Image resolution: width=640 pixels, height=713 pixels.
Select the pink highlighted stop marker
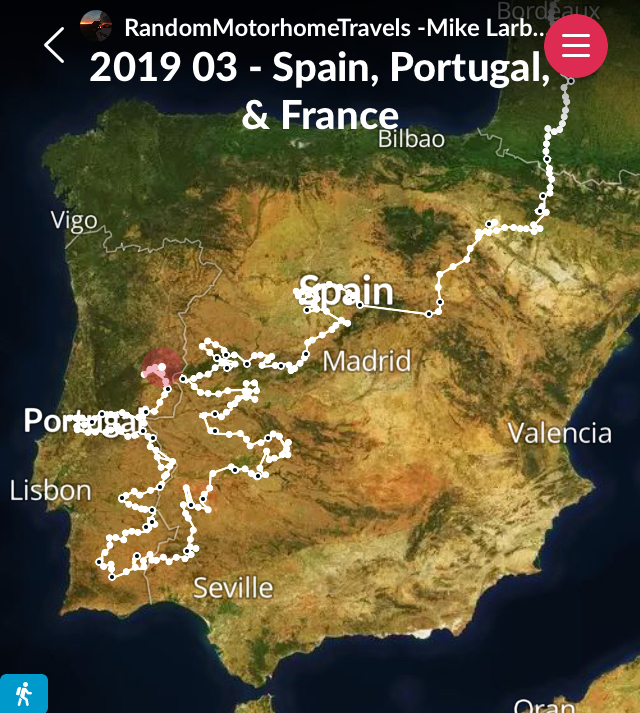[x=160, y=368]
